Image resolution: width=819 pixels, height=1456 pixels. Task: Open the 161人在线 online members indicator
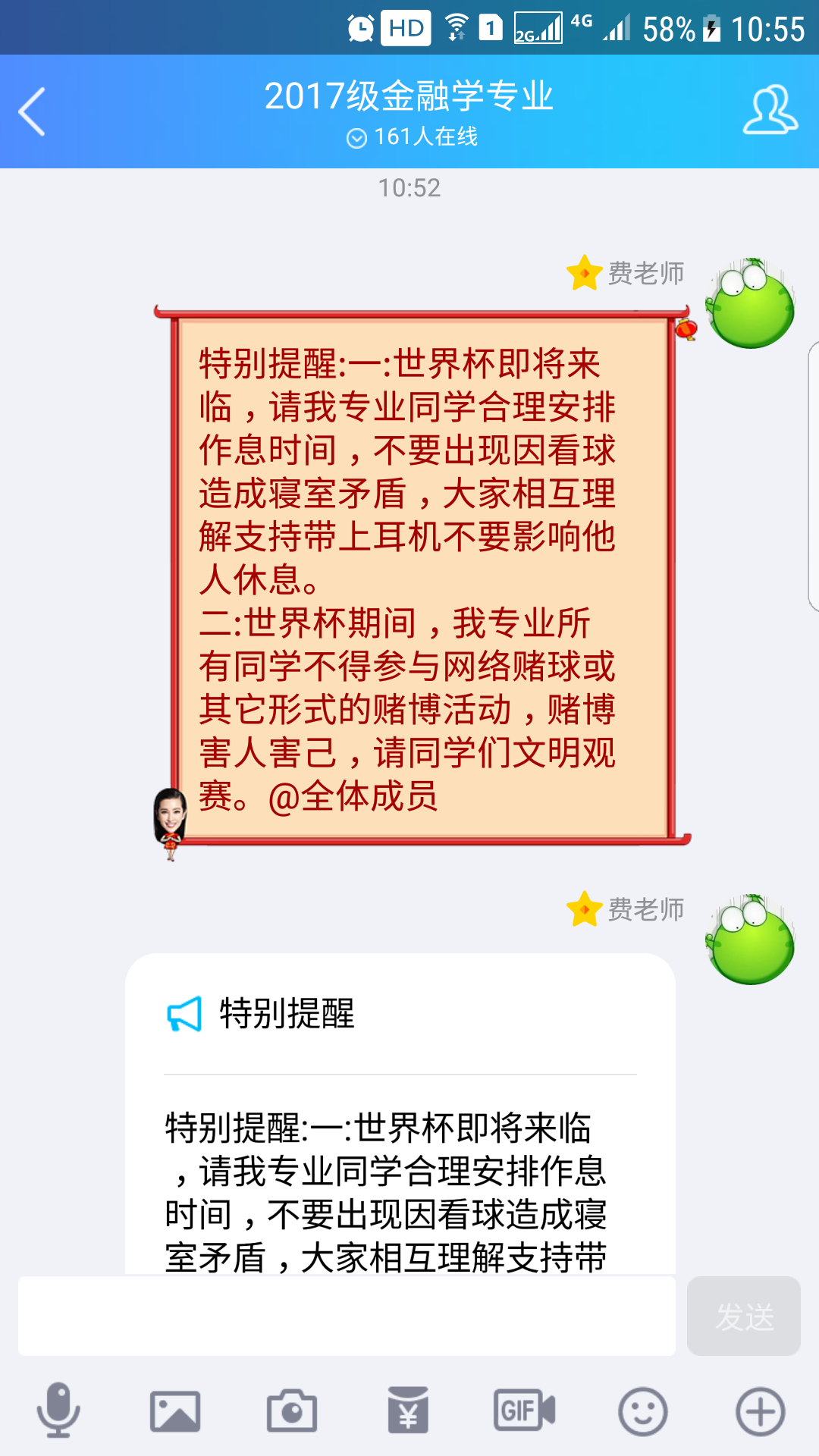[x=412, y=137]
